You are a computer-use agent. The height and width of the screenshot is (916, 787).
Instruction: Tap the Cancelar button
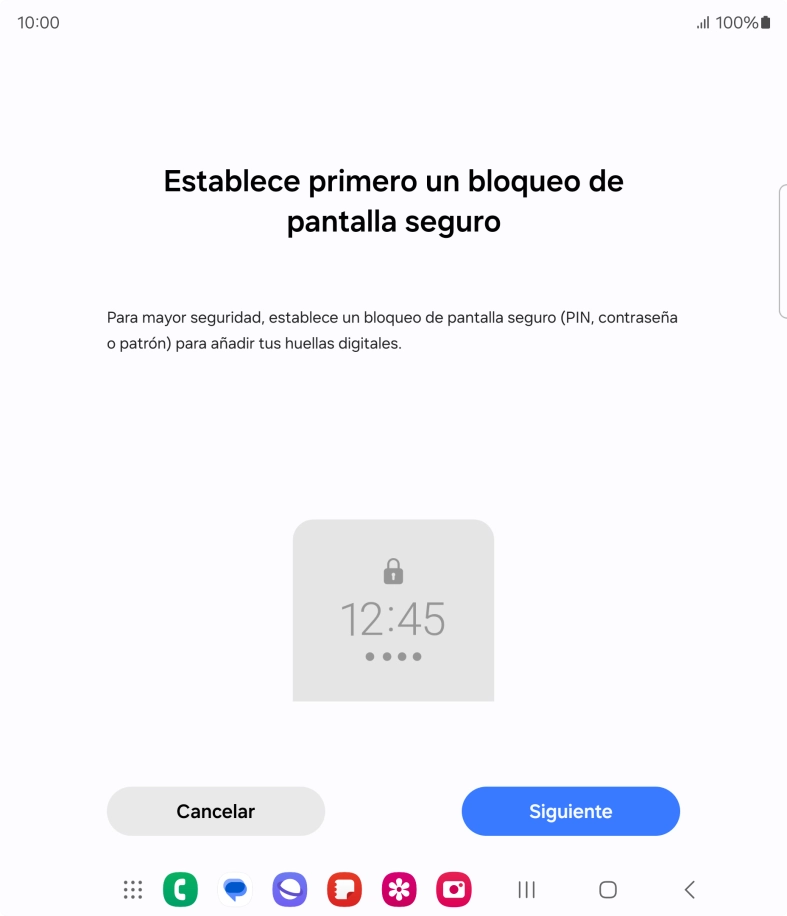click(215, 811)
